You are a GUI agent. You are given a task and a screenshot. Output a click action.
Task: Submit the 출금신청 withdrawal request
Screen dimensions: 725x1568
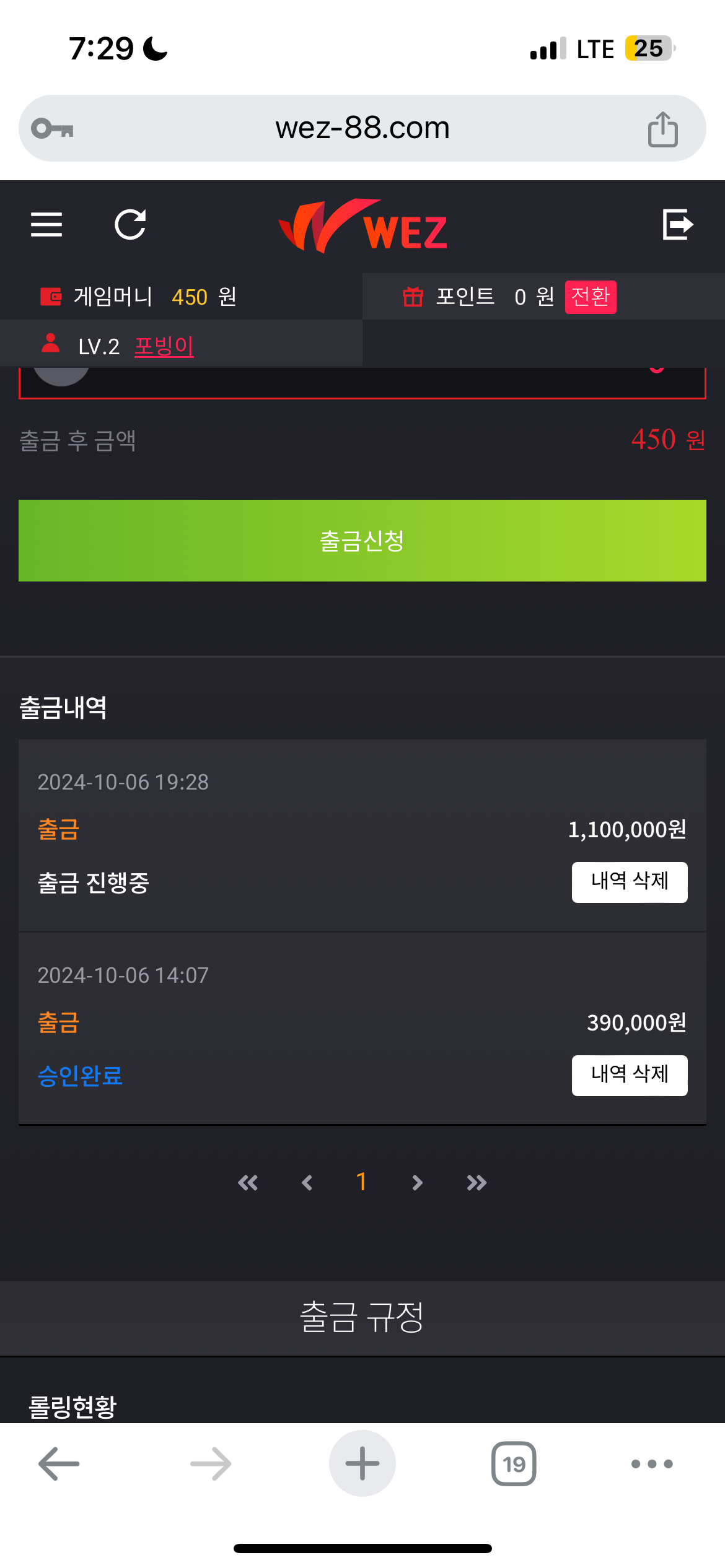click(362, 541)
